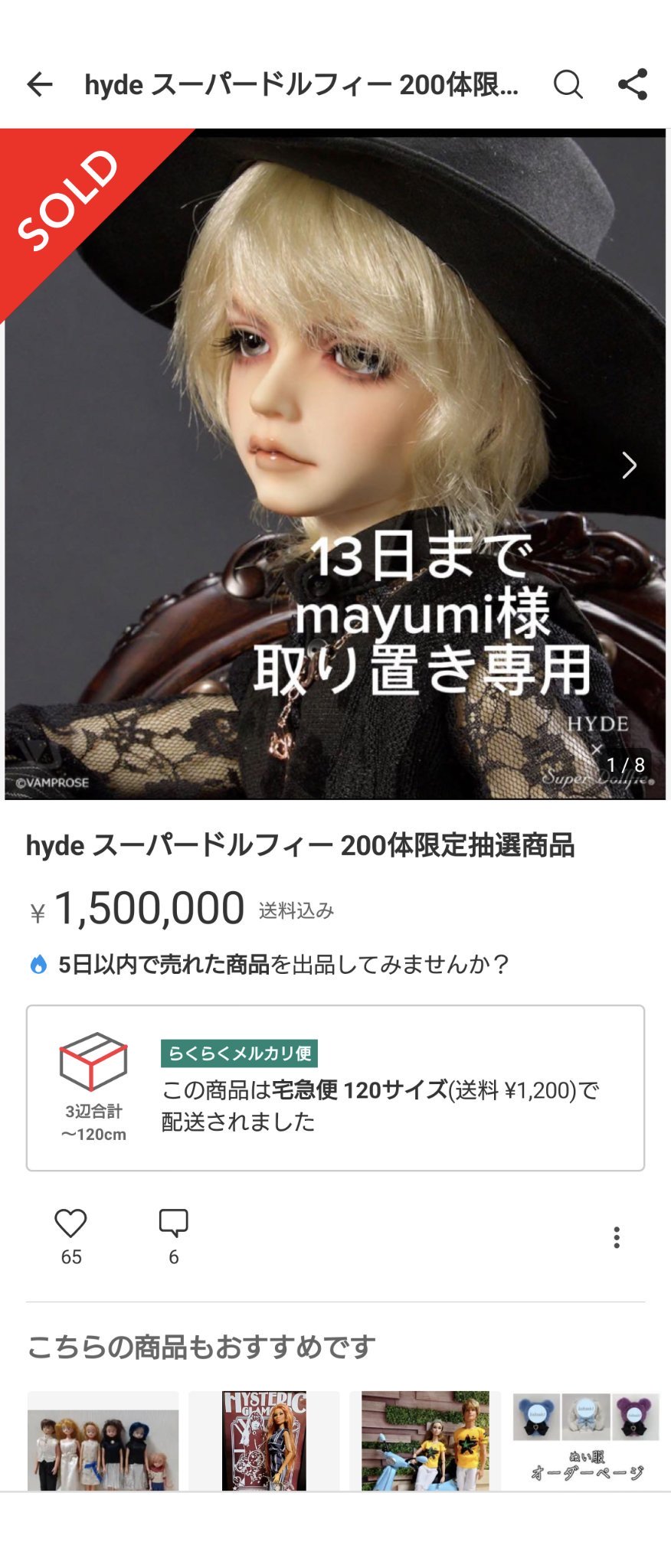Like this listing with the heart
The image size is (671, 1568).
coord(70,1223)
